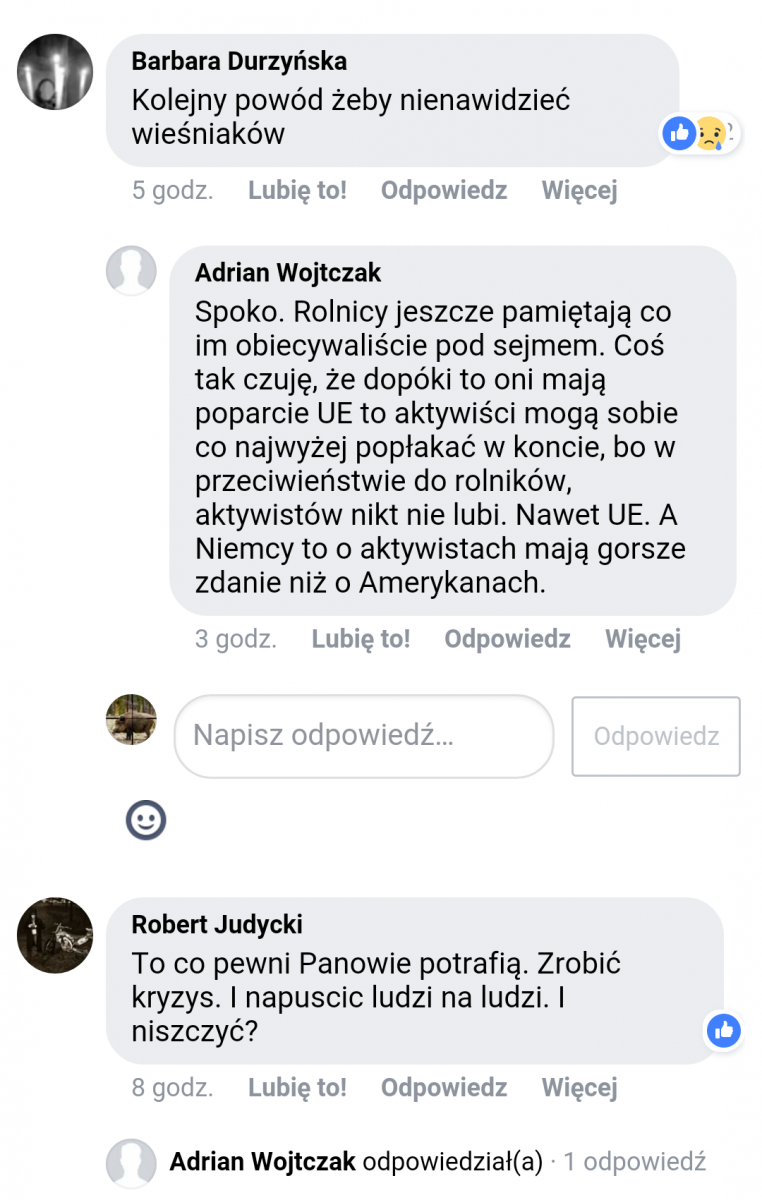View likes on Robert Judycki's comment
The width and height of the screenshot is (762, 1200).
(723, 1030)
